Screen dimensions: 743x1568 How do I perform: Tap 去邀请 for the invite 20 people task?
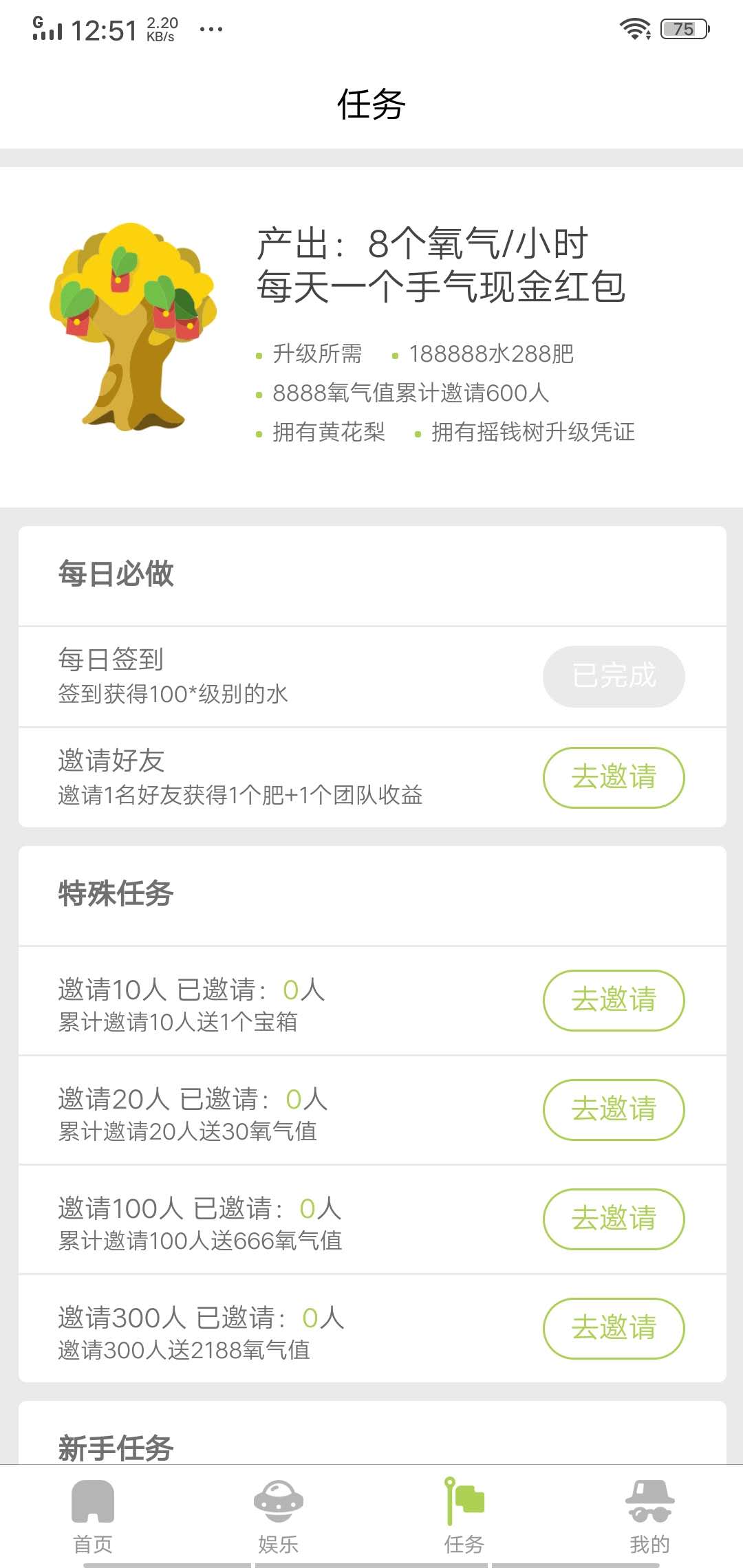[613, 1110]
